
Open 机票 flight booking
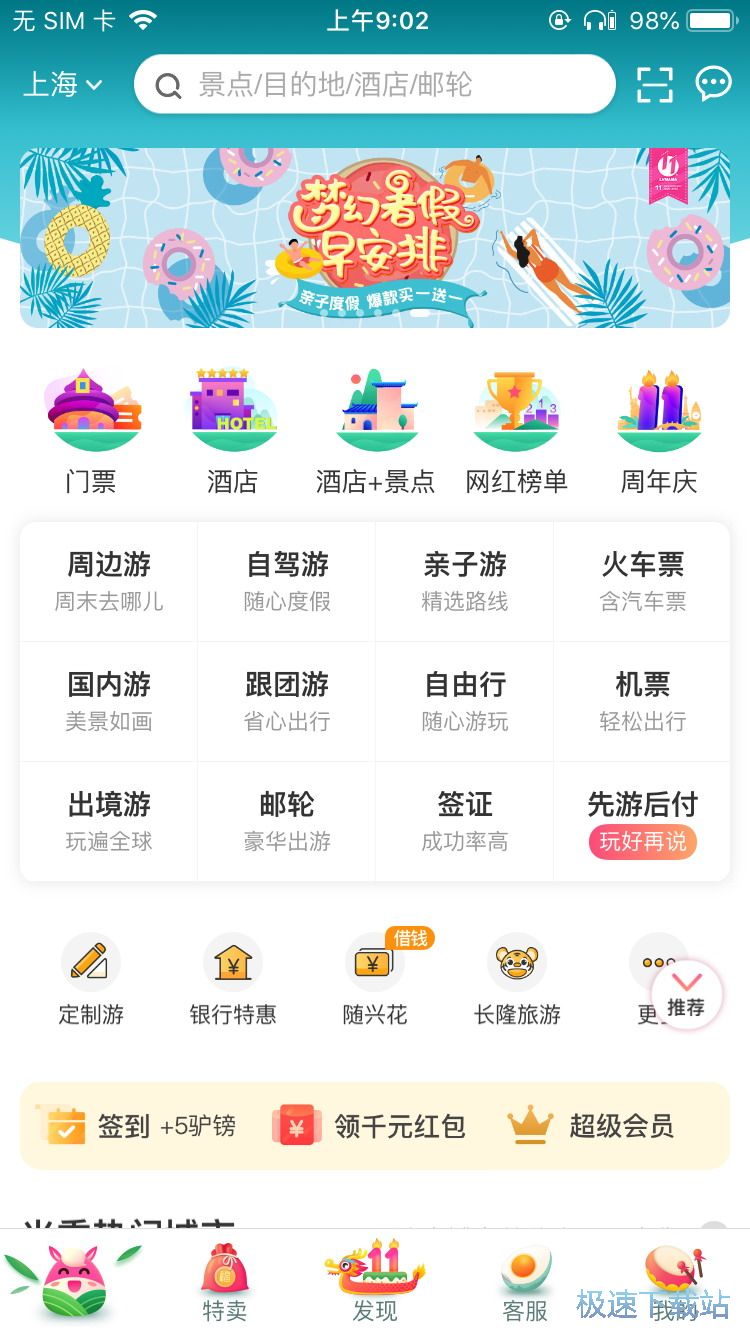tap(642, 701)
